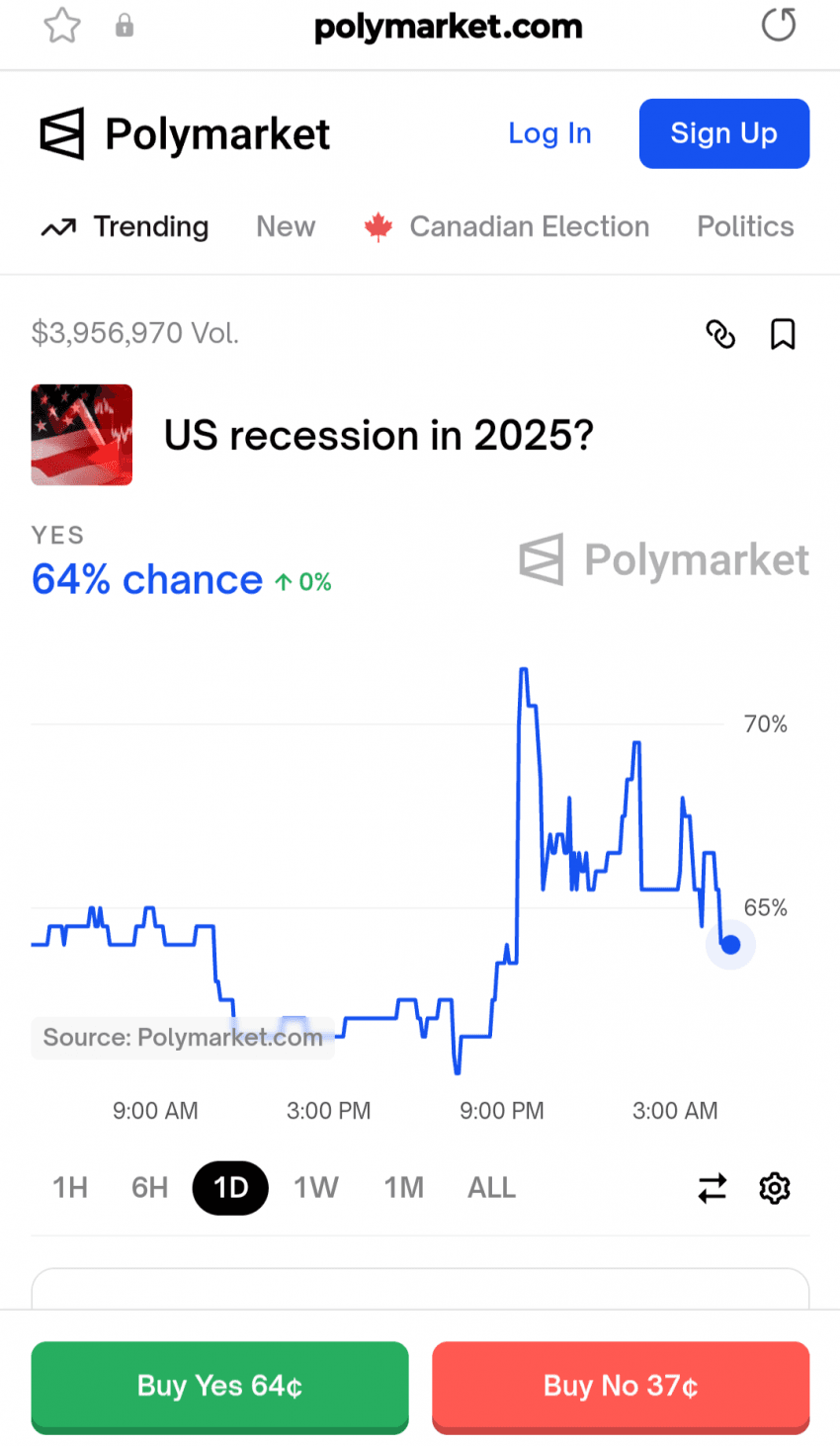This screenshot has height=1446, width=840.
Task: Tap the Sign Up button
Action: [724, 133]
